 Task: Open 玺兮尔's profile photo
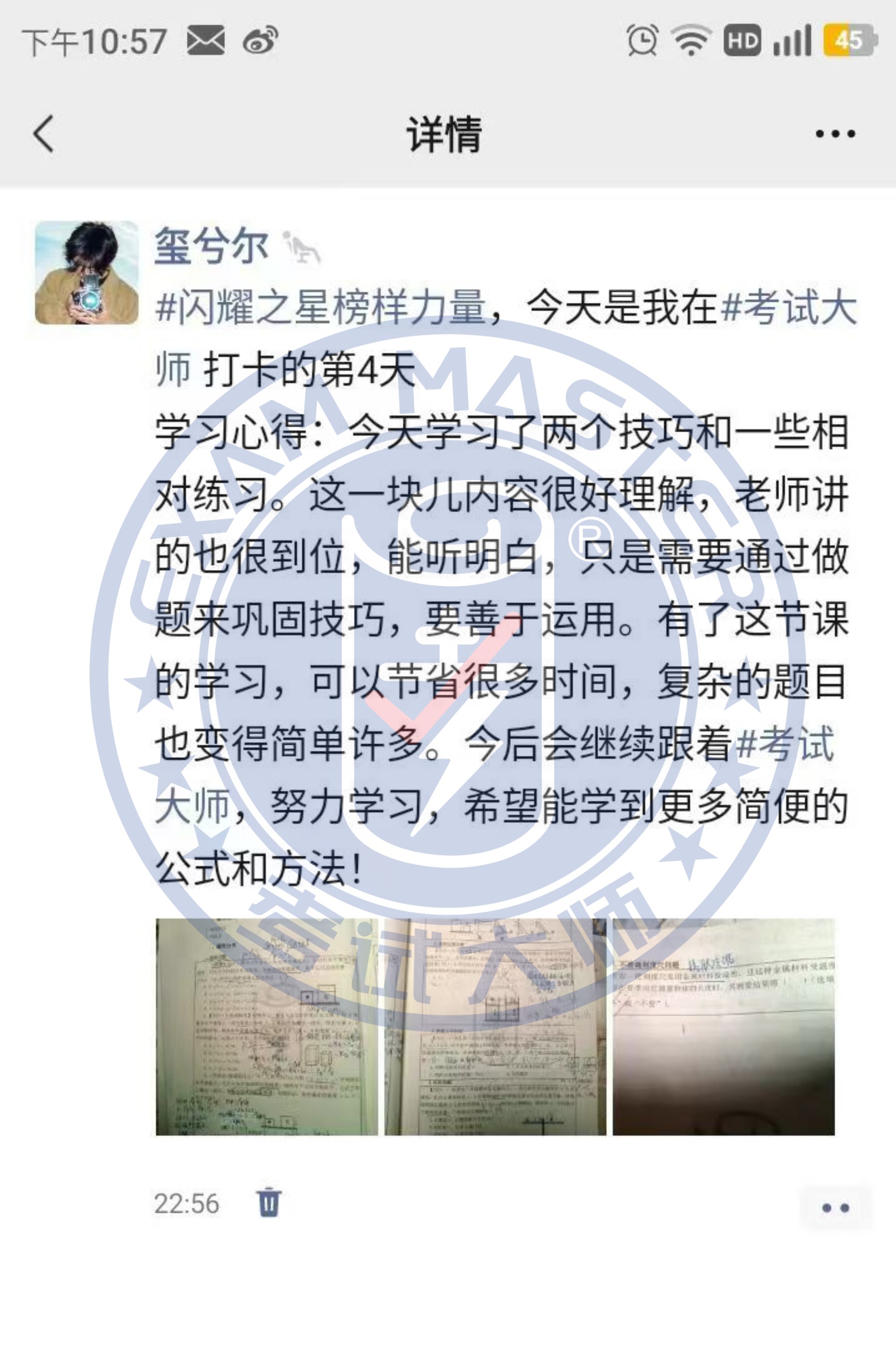(x=87, y=273)
